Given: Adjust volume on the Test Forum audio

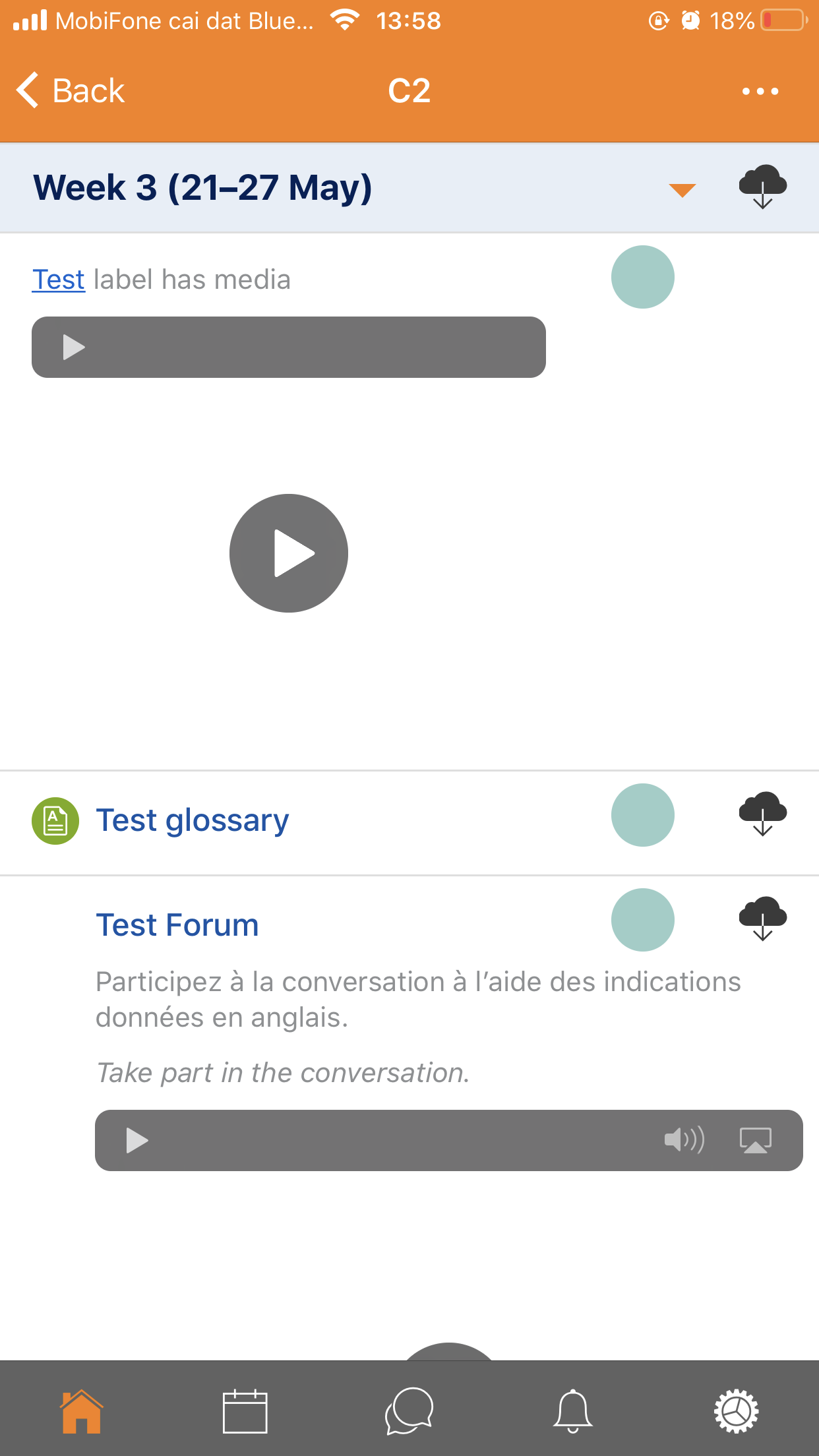Looking at the screenshot, I should pyautogui.click(x=684, y=1139).
